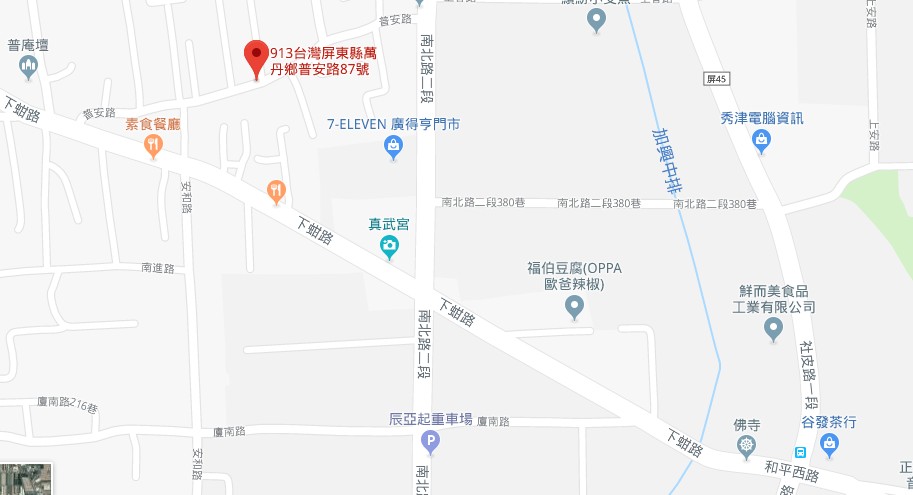This screenshot has height=495, width=913.
Task: Select the 素食餐廳 restaurant marker
Action: tap(153, 146)
